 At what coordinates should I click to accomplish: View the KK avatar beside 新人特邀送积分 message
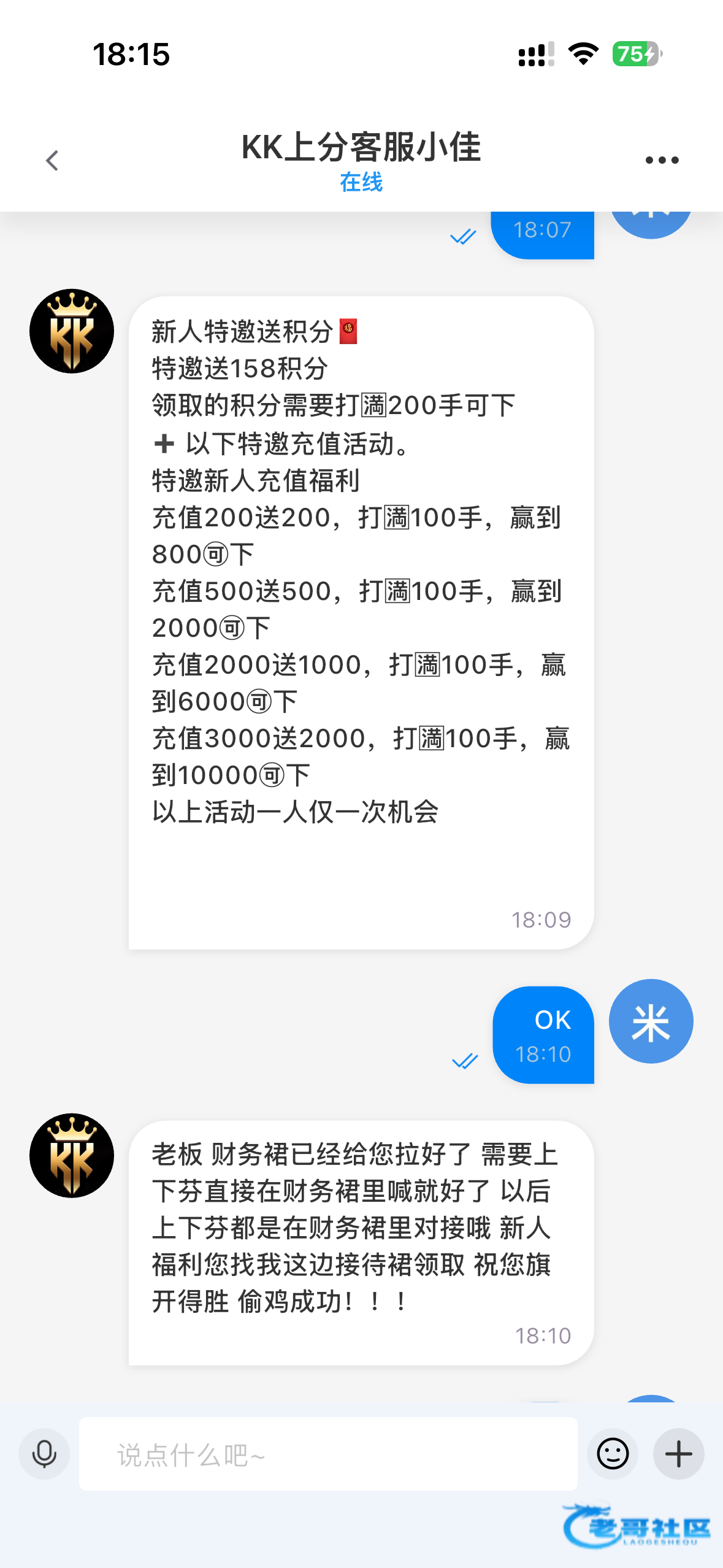click(x=72, y=331)
